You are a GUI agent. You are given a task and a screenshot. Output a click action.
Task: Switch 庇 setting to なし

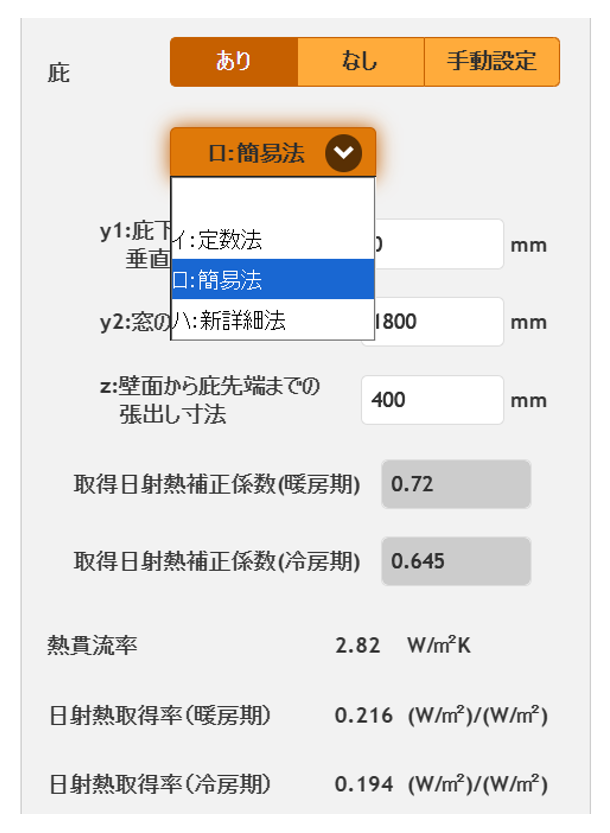click(360, 61)
